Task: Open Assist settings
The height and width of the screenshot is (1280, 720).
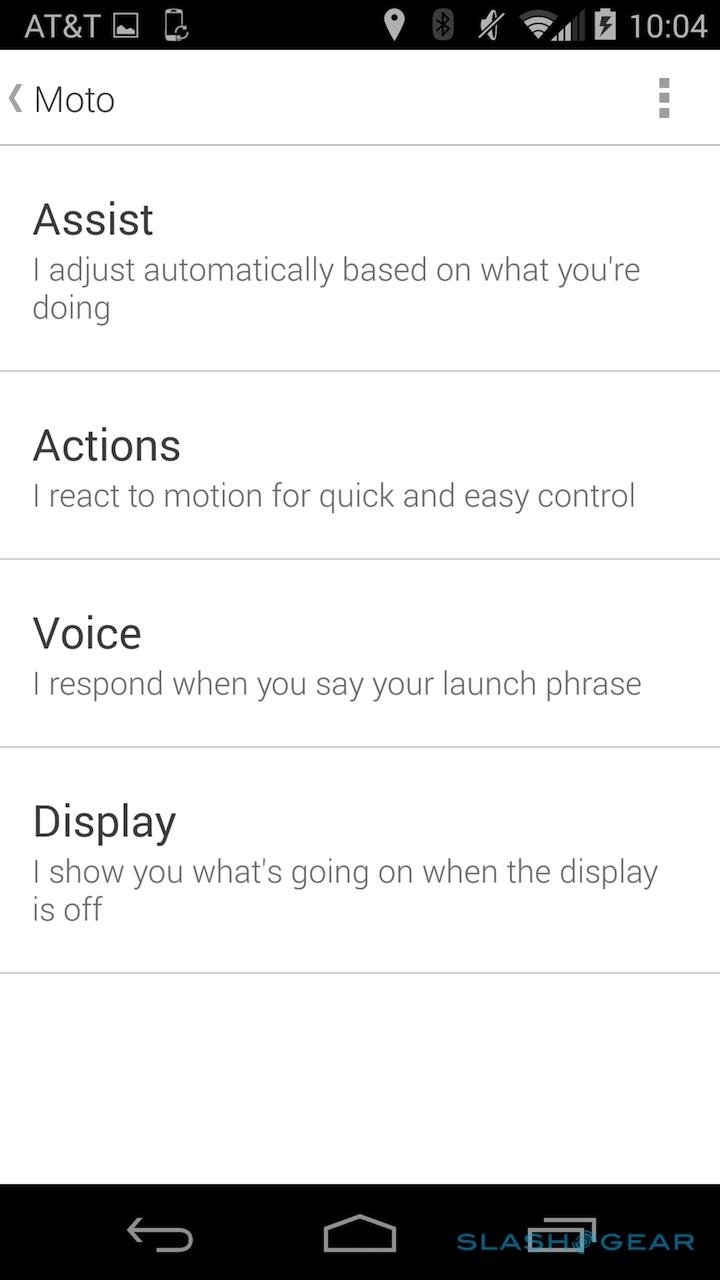Action: click(x=360, y=260)
